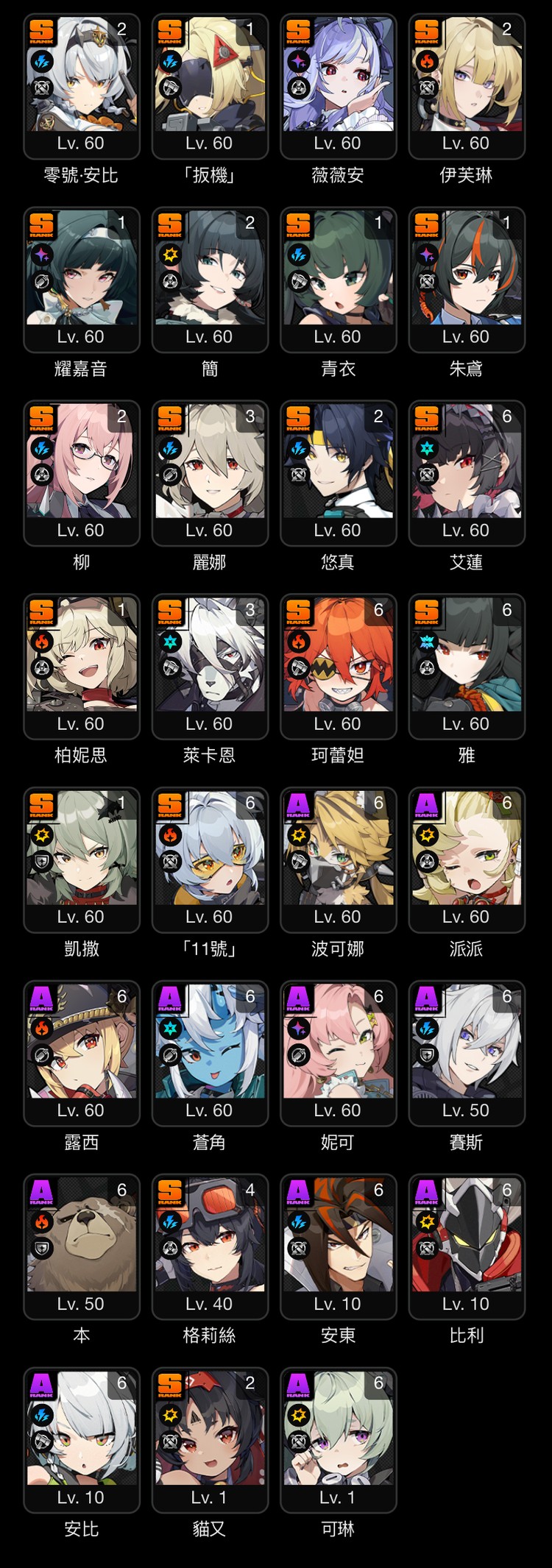Screen dimensions: 552x1568
Task: View details for 艾蓮
Action: (467, 473)
